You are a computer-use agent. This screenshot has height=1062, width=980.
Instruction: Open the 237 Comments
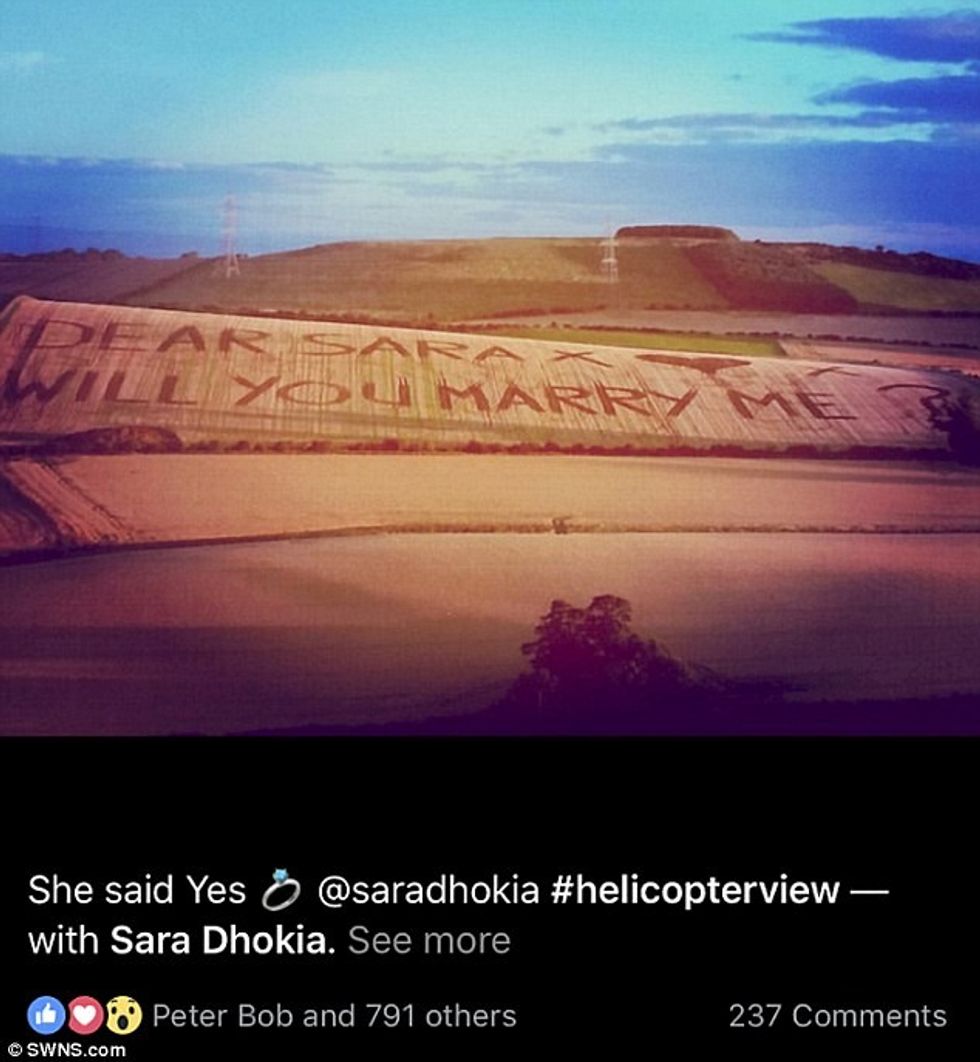pyautogui.click(x=836, y=1016)
